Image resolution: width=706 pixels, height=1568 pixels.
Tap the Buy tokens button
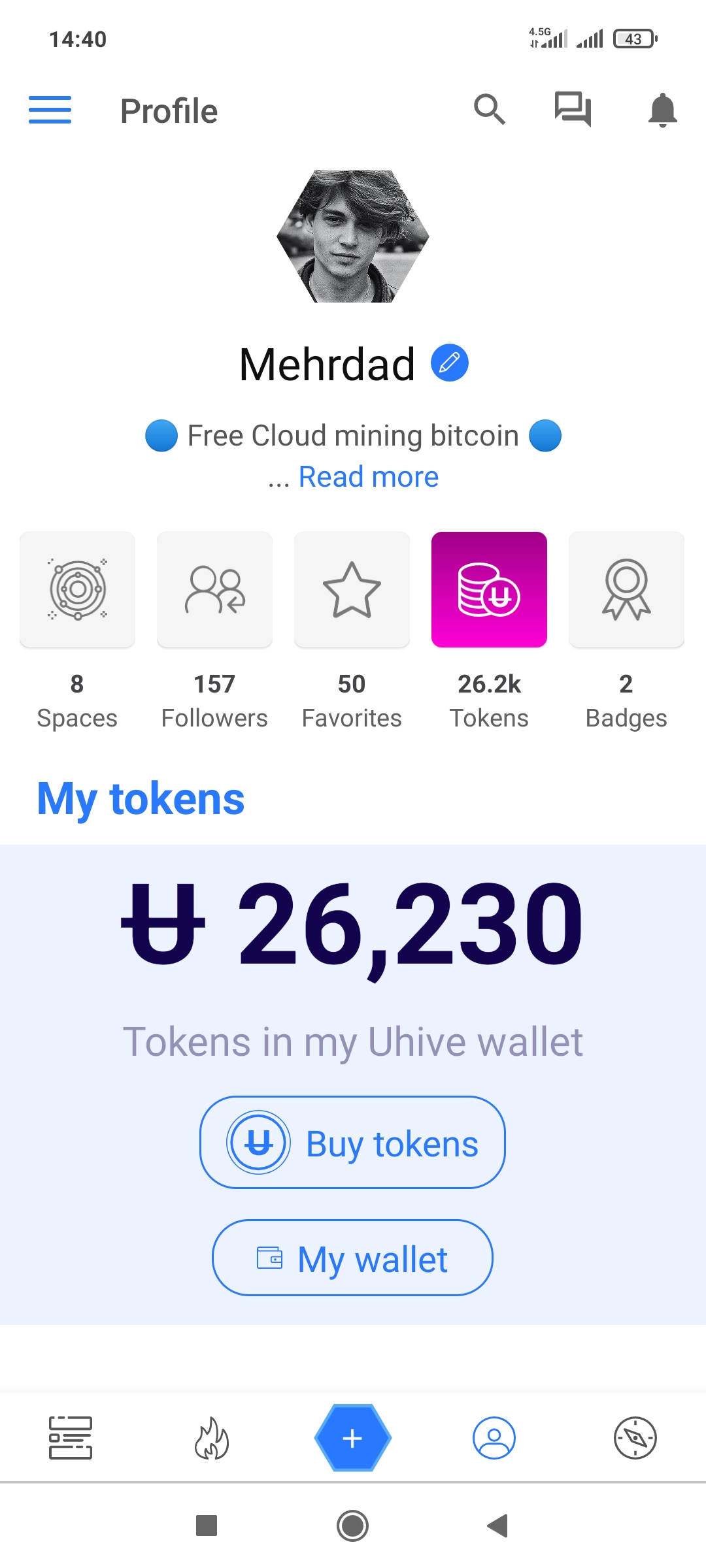(352, 1143)
